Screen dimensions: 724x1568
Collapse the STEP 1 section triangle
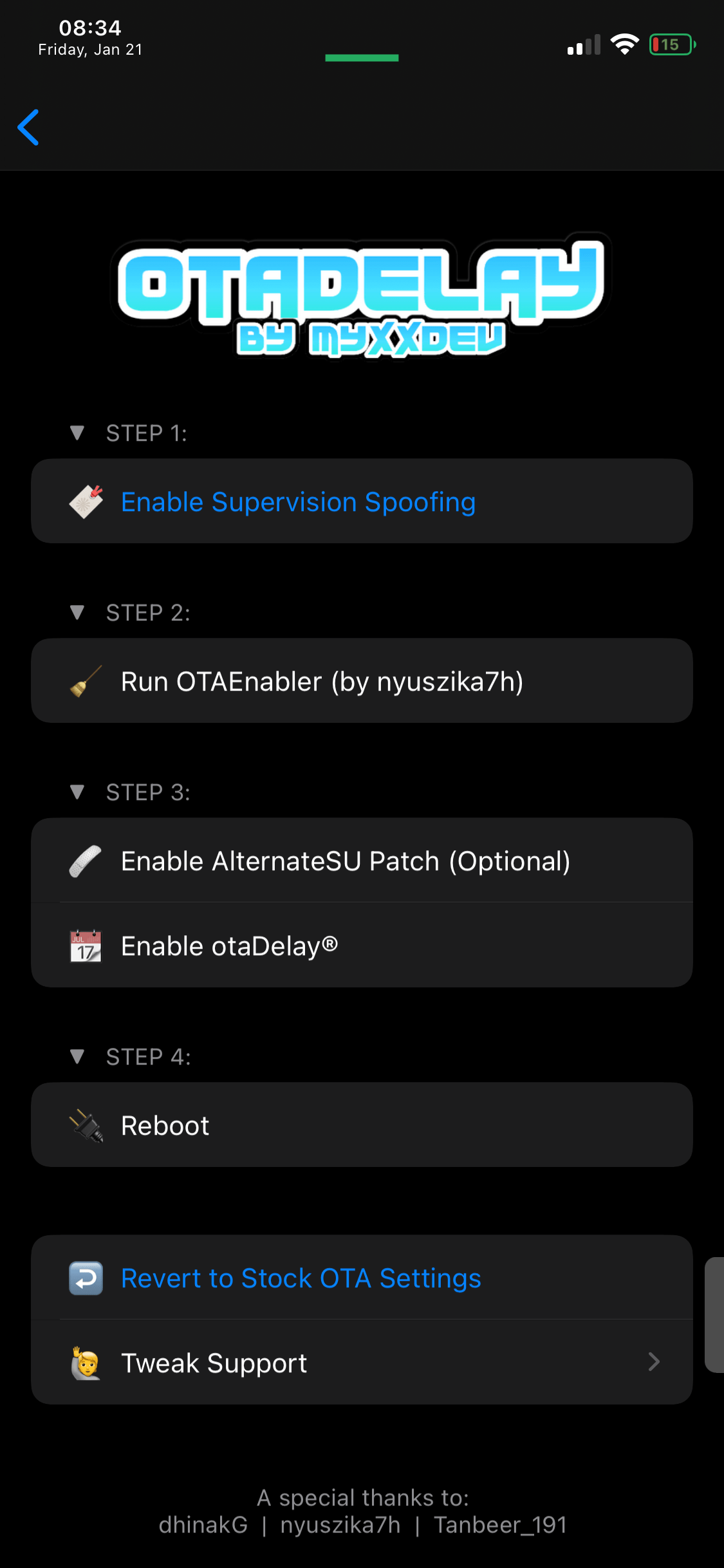pos(78,433)
